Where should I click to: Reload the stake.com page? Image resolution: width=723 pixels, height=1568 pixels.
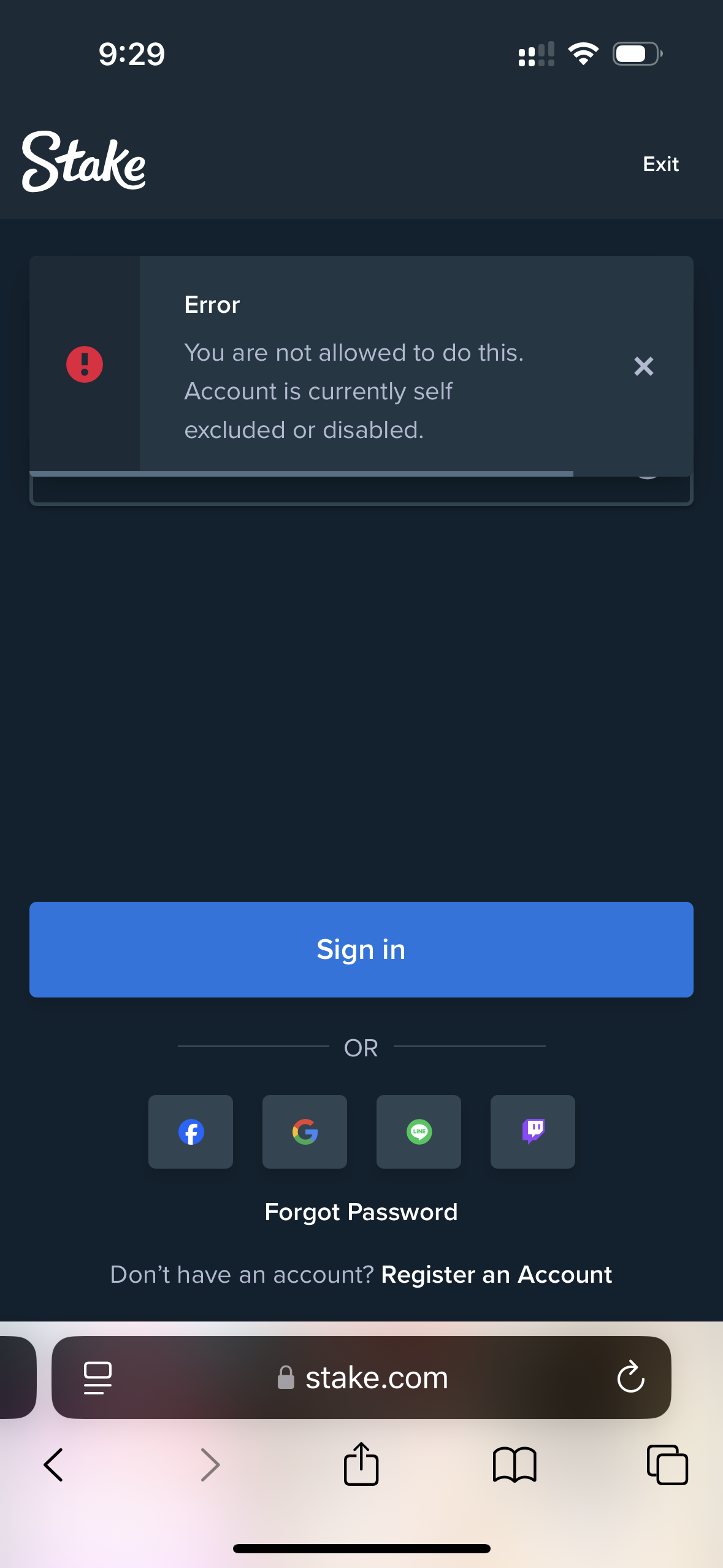click(x=630, y=1377)
